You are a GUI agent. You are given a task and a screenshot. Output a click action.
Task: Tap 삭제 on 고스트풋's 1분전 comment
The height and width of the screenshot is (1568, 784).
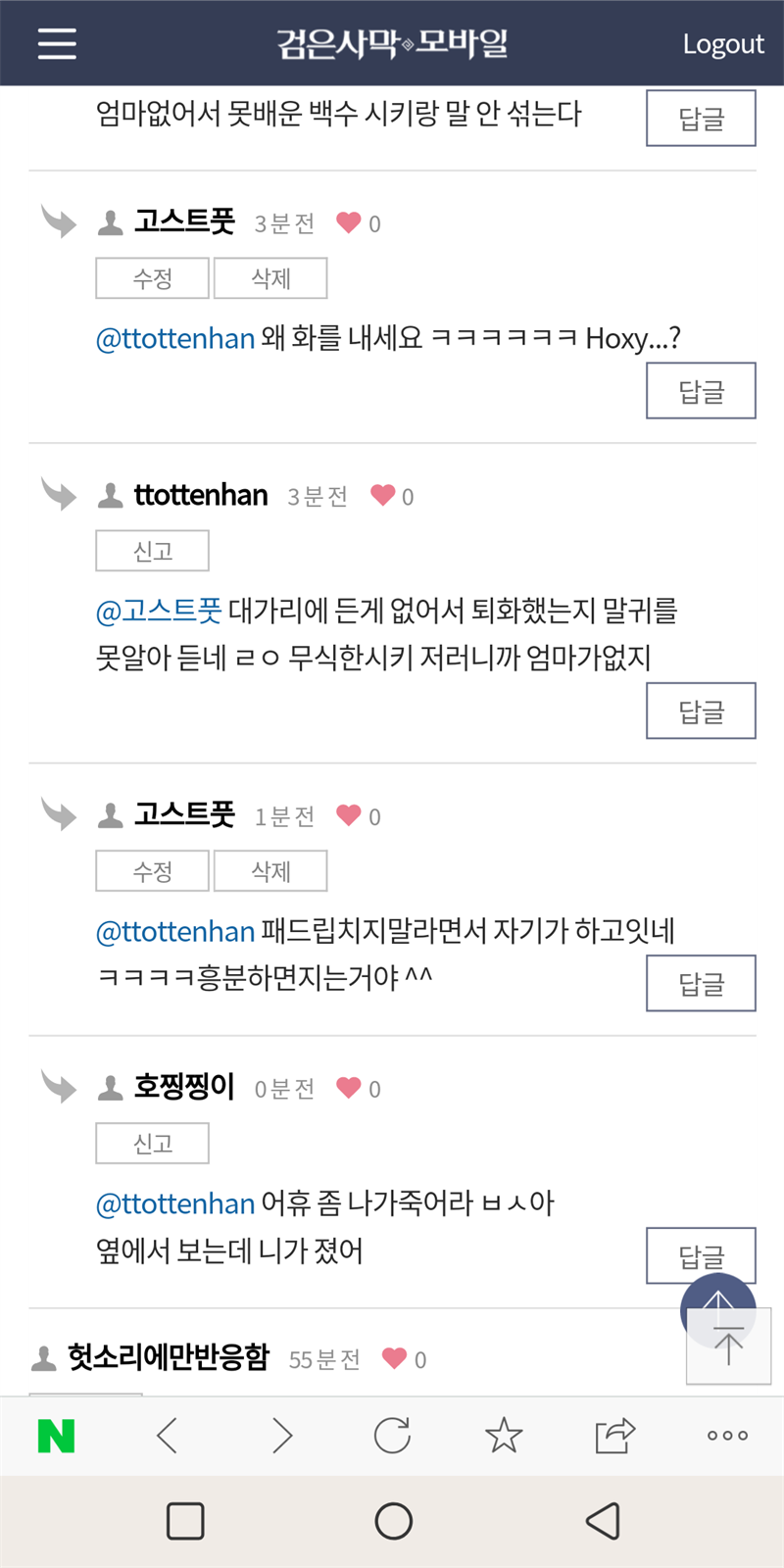tap(270, 871)
